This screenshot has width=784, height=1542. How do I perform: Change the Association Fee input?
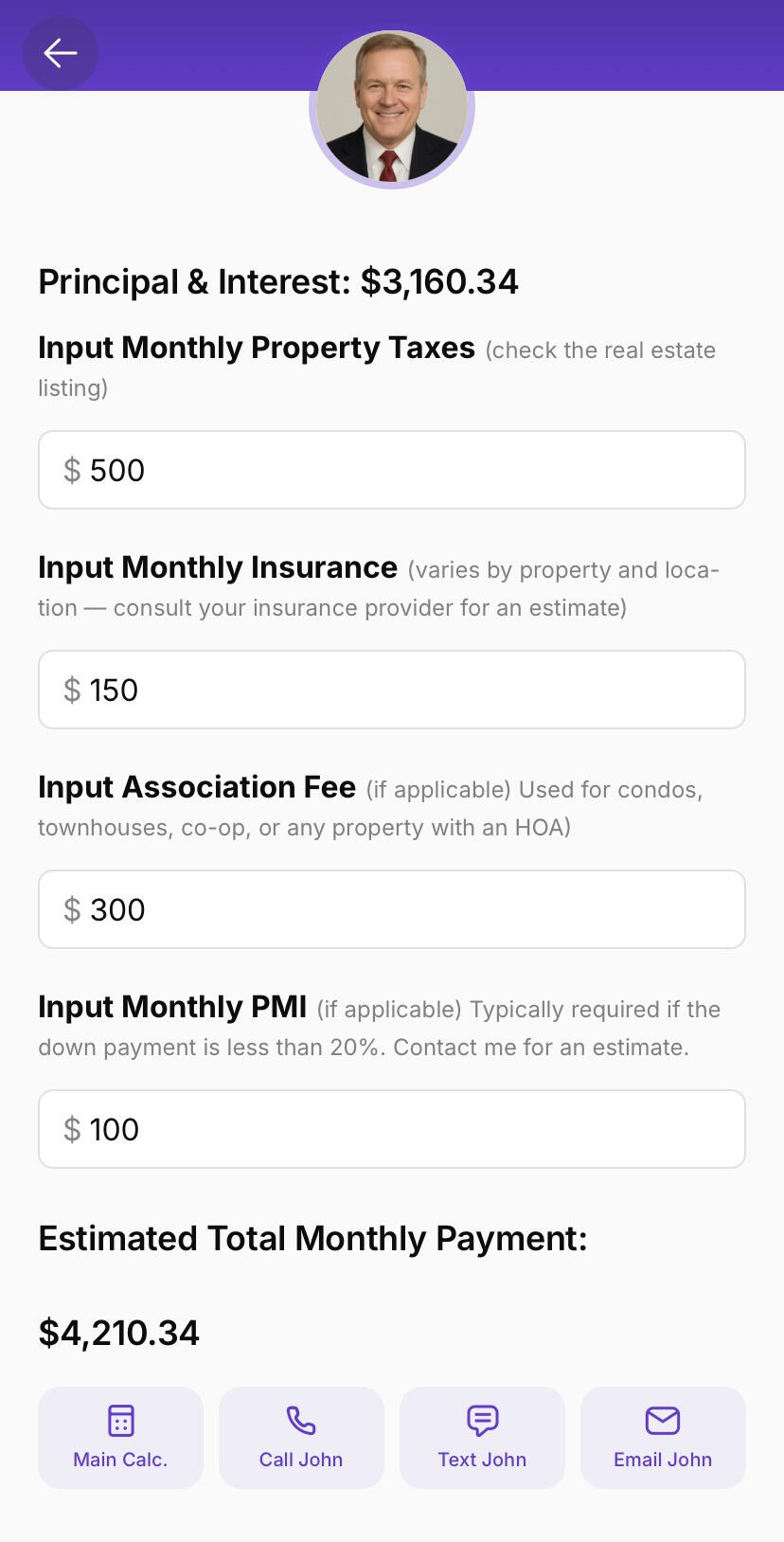tap(391, 909)
